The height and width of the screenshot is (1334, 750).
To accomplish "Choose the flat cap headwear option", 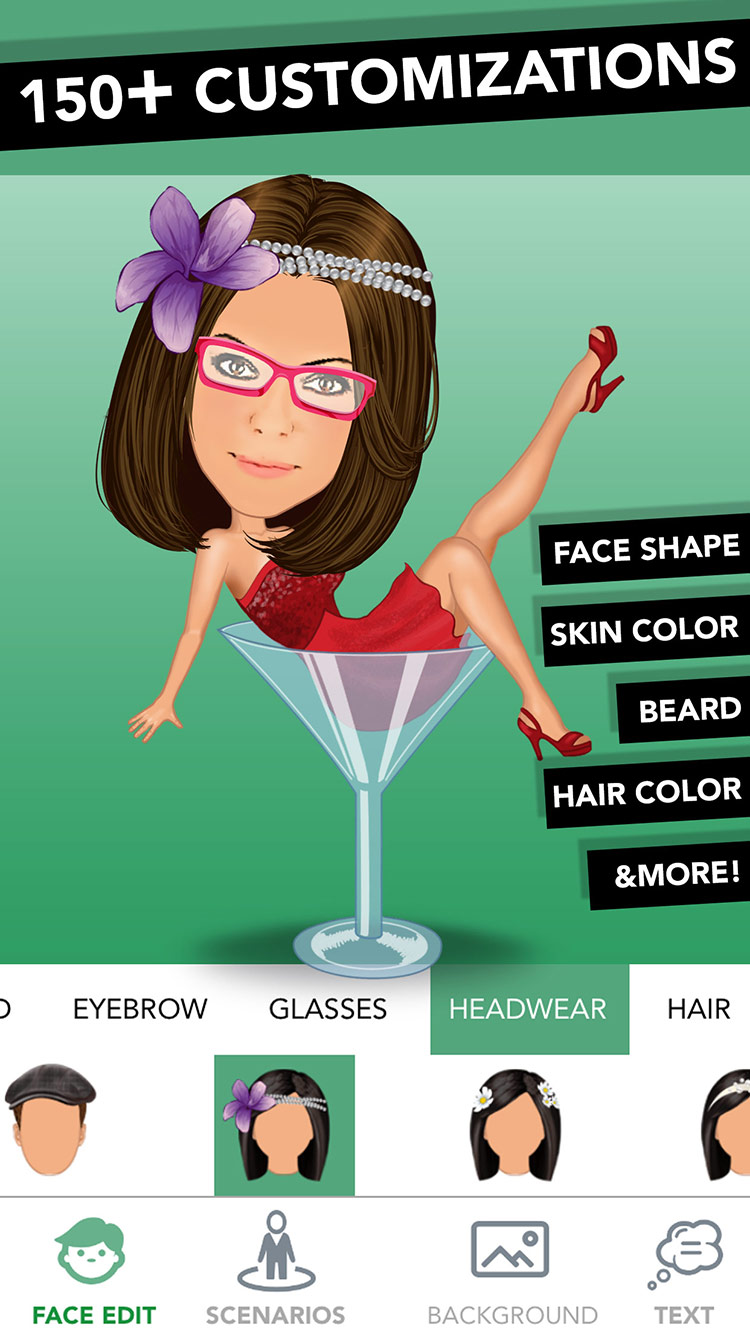I will pos(50,1125).
